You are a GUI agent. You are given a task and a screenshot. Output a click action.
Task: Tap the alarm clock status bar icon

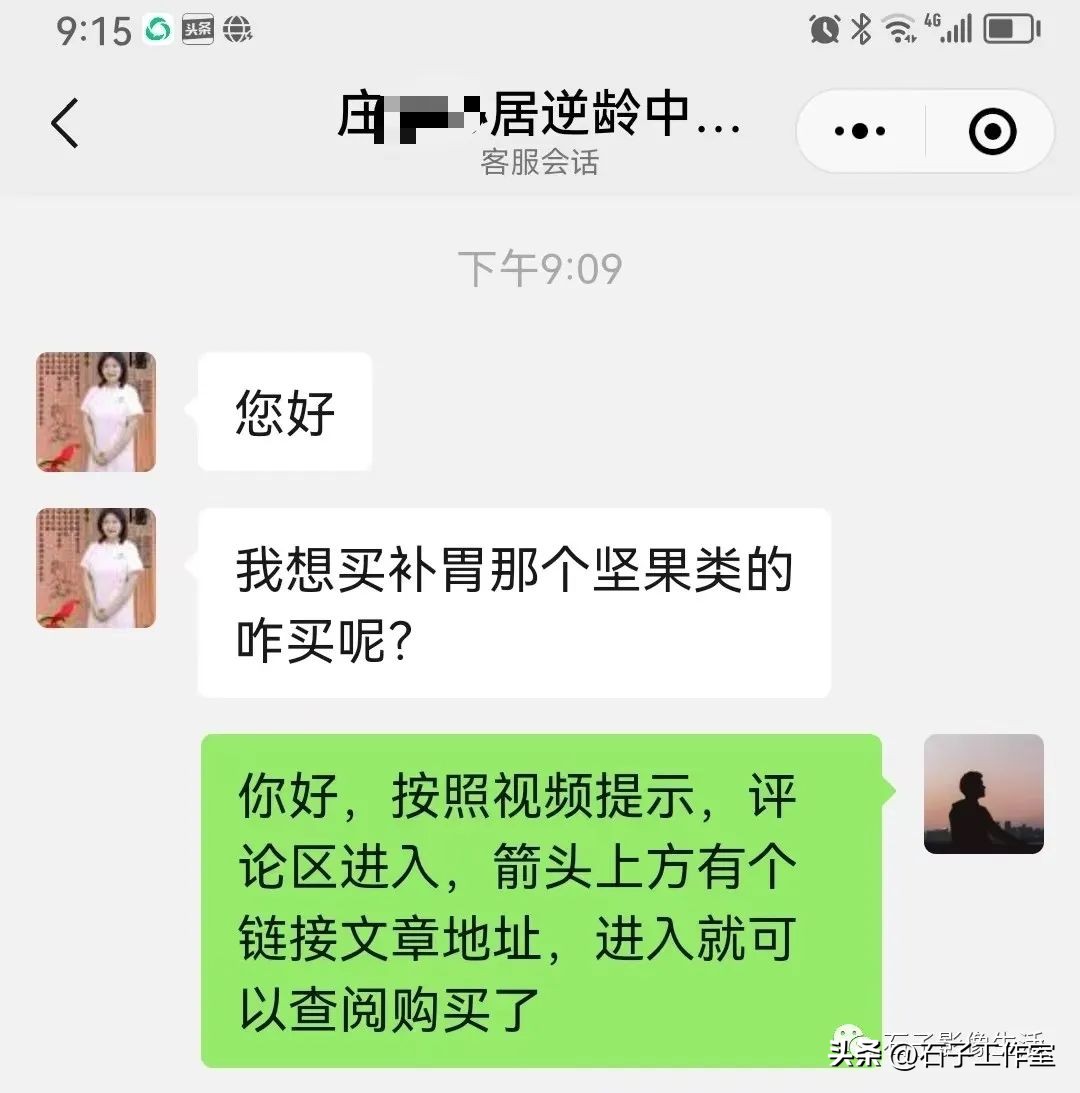826,29
